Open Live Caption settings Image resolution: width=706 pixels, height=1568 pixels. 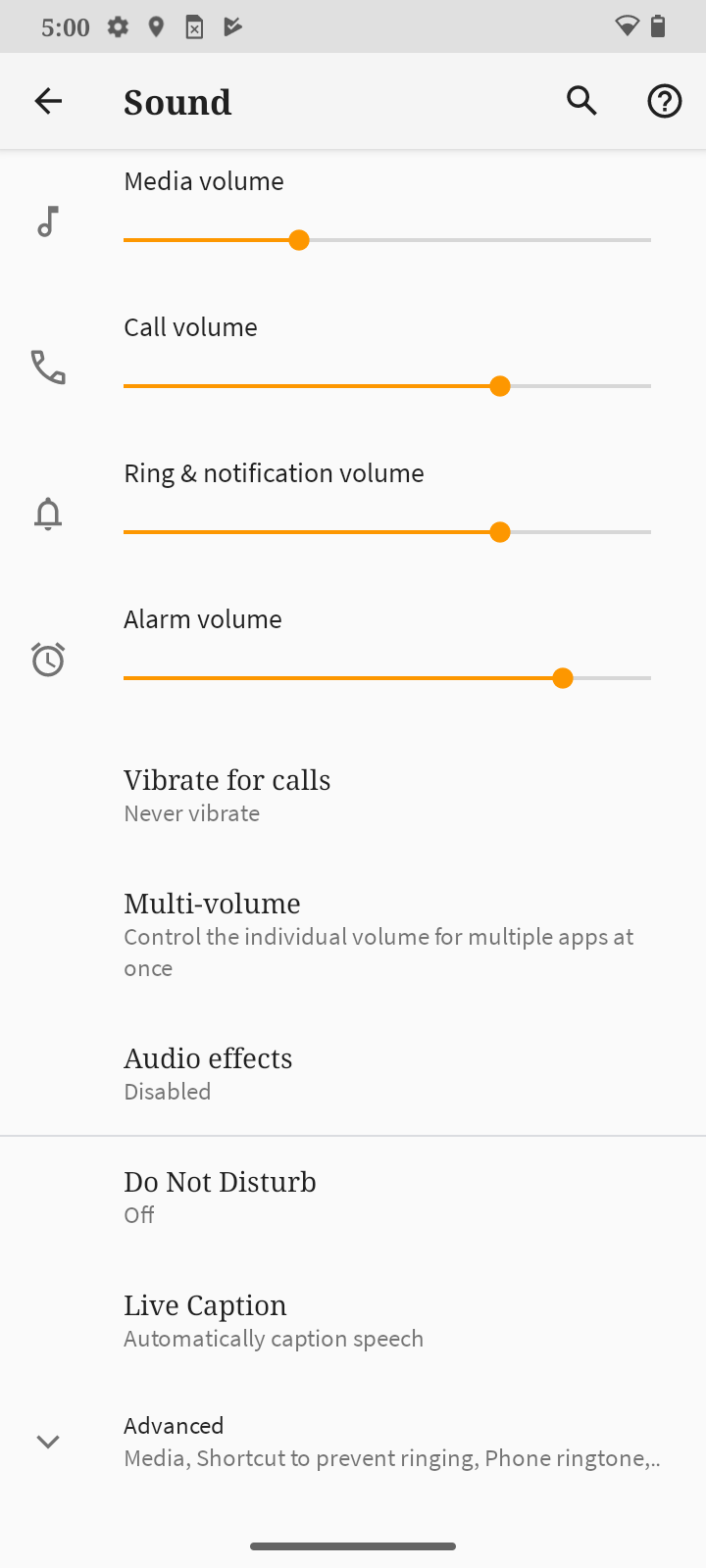click(x=353, y=1320)
